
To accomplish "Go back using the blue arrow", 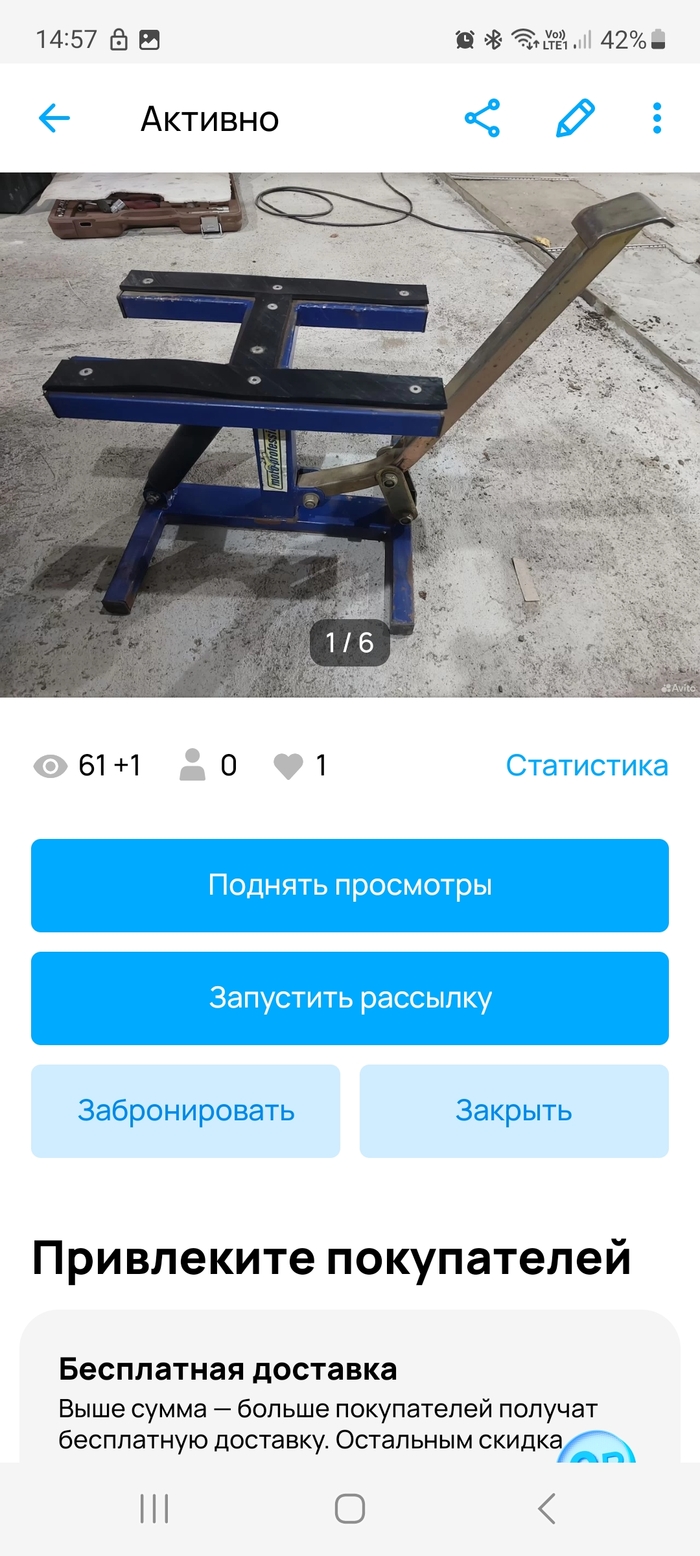I will point(54,119).
